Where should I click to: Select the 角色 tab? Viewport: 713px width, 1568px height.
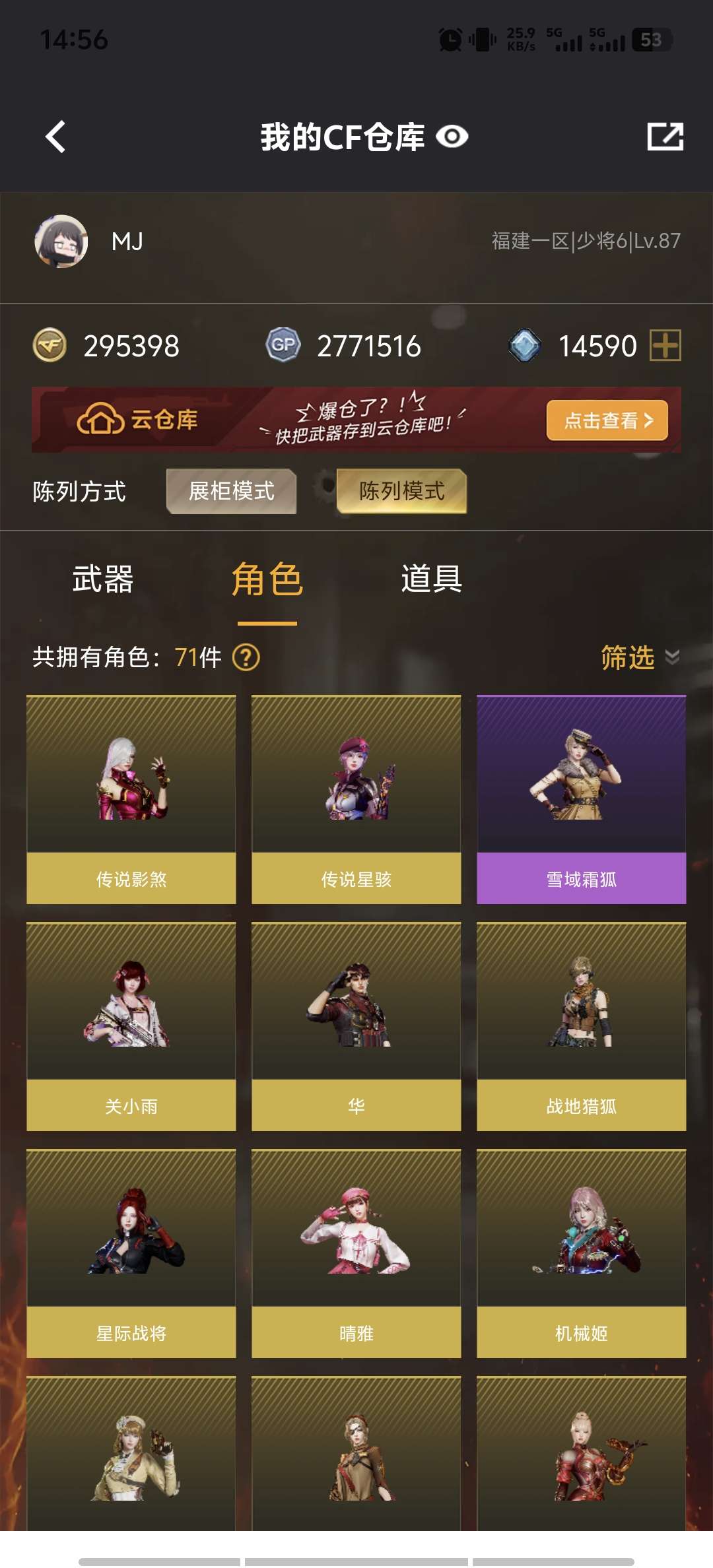267,579
